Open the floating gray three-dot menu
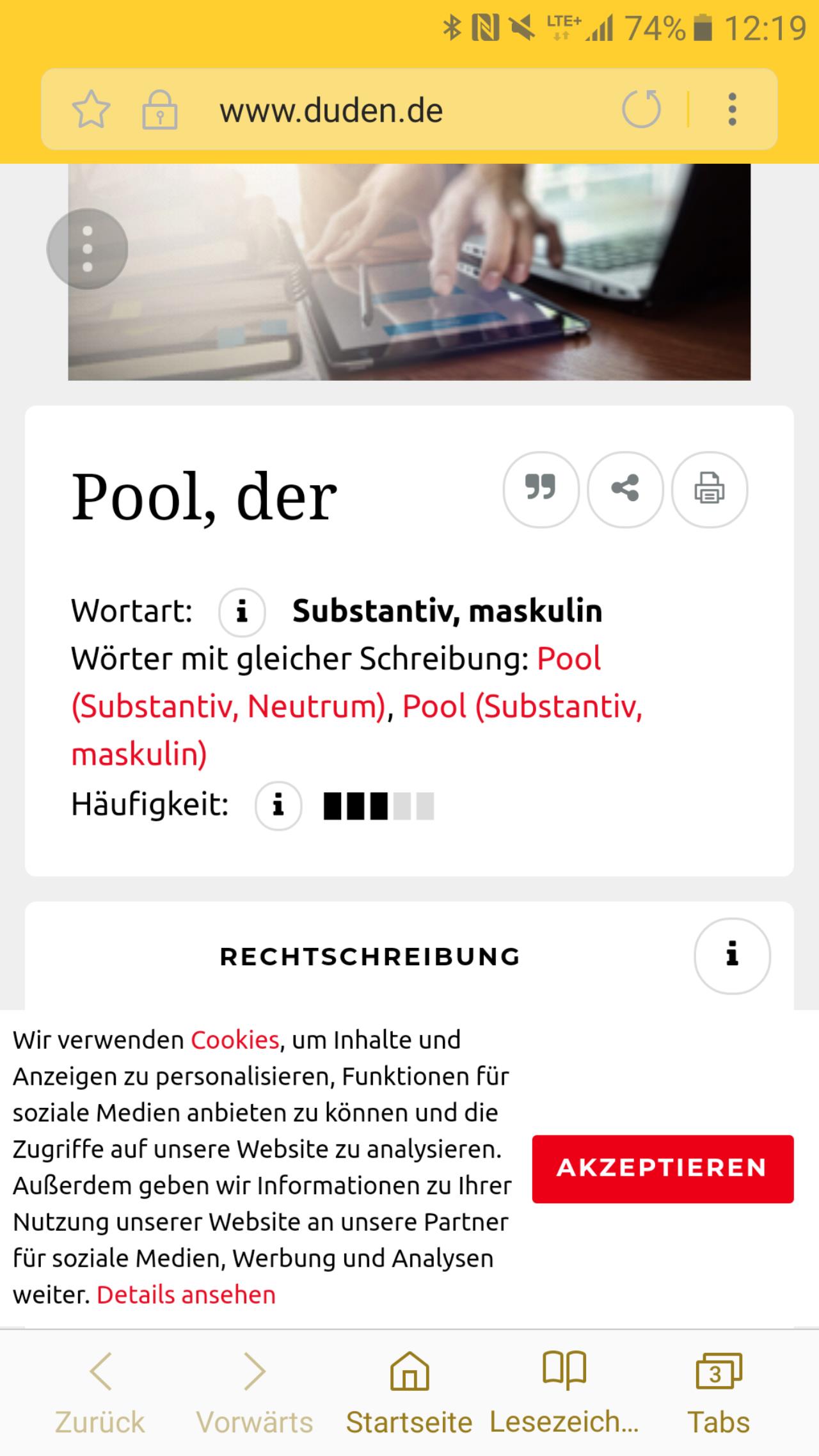 tap(87, 249)
